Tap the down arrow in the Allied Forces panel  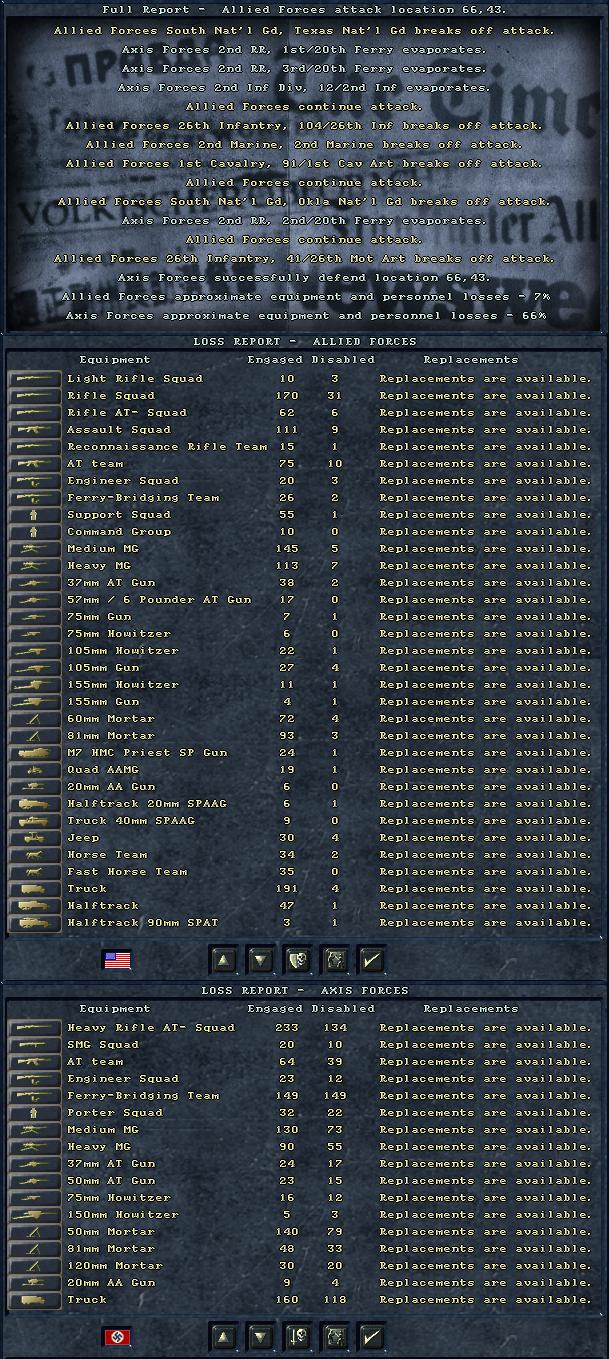click(260, 960)
